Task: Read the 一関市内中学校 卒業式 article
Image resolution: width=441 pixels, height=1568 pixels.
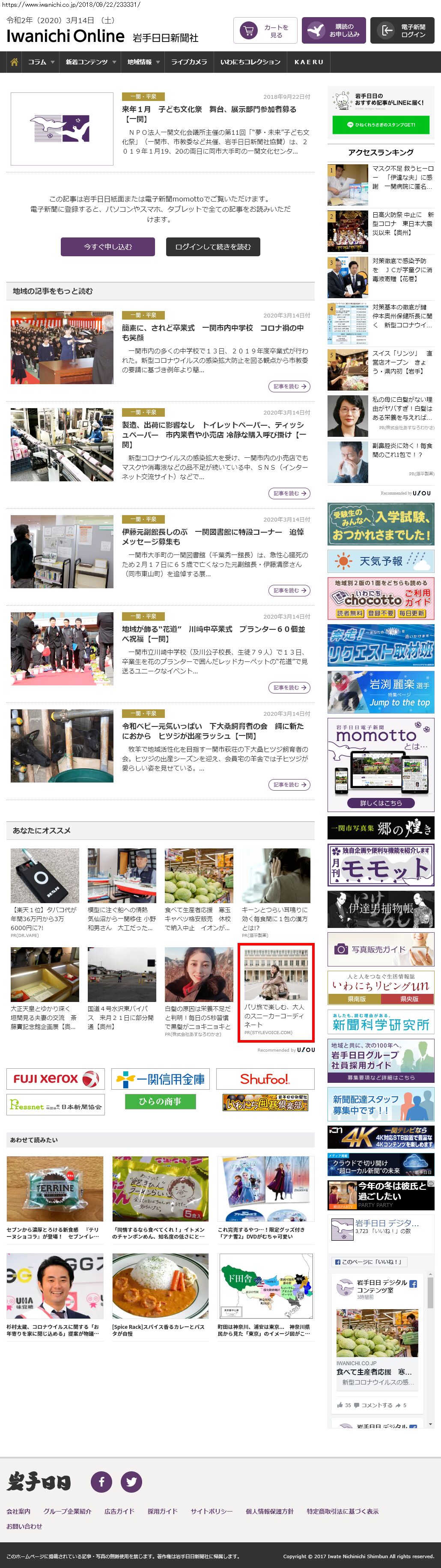Action: tap(213, 332)
